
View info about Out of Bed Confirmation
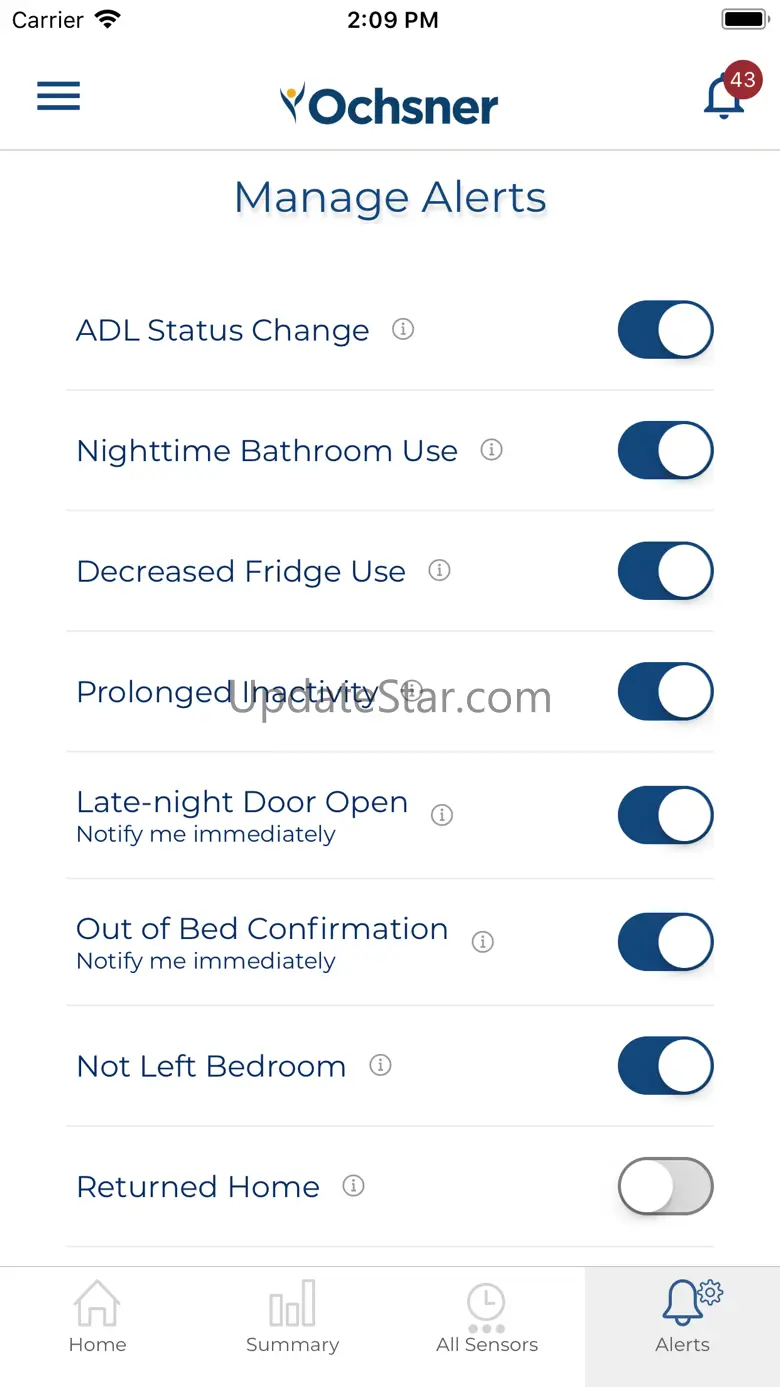pos(483,942)
